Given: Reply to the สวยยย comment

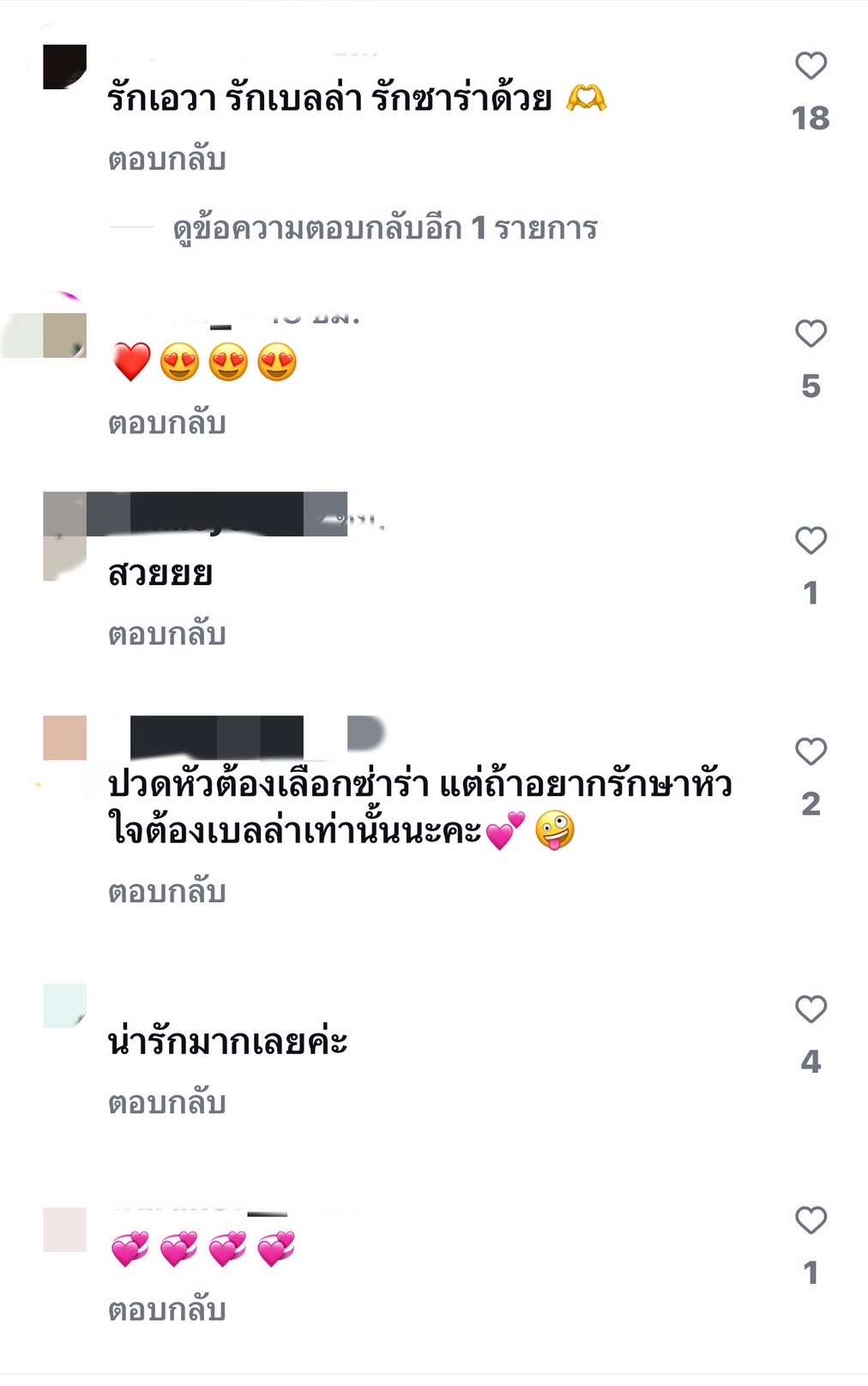Looking at the screenshot, I should [167, 635].
